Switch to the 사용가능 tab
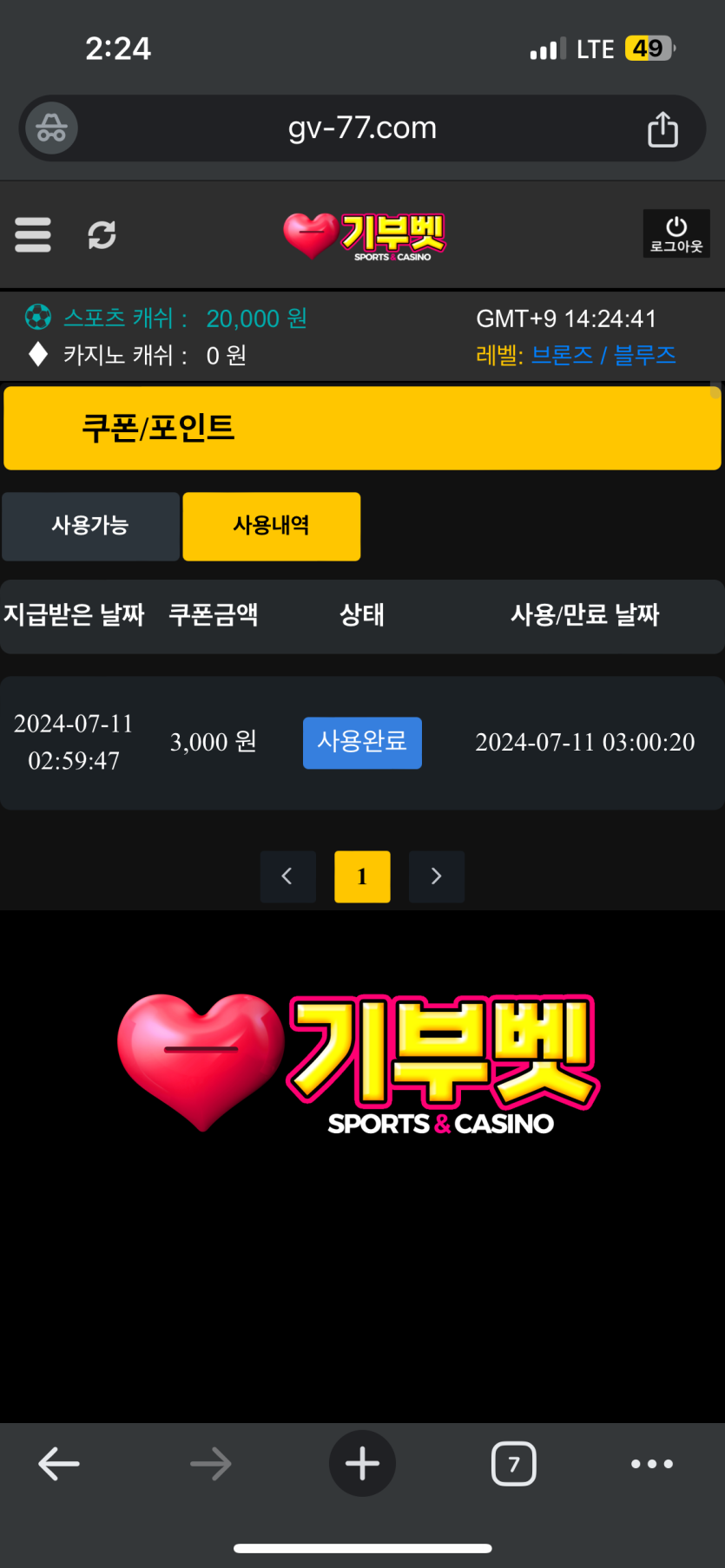The image size is (725, 1568). 90,526
